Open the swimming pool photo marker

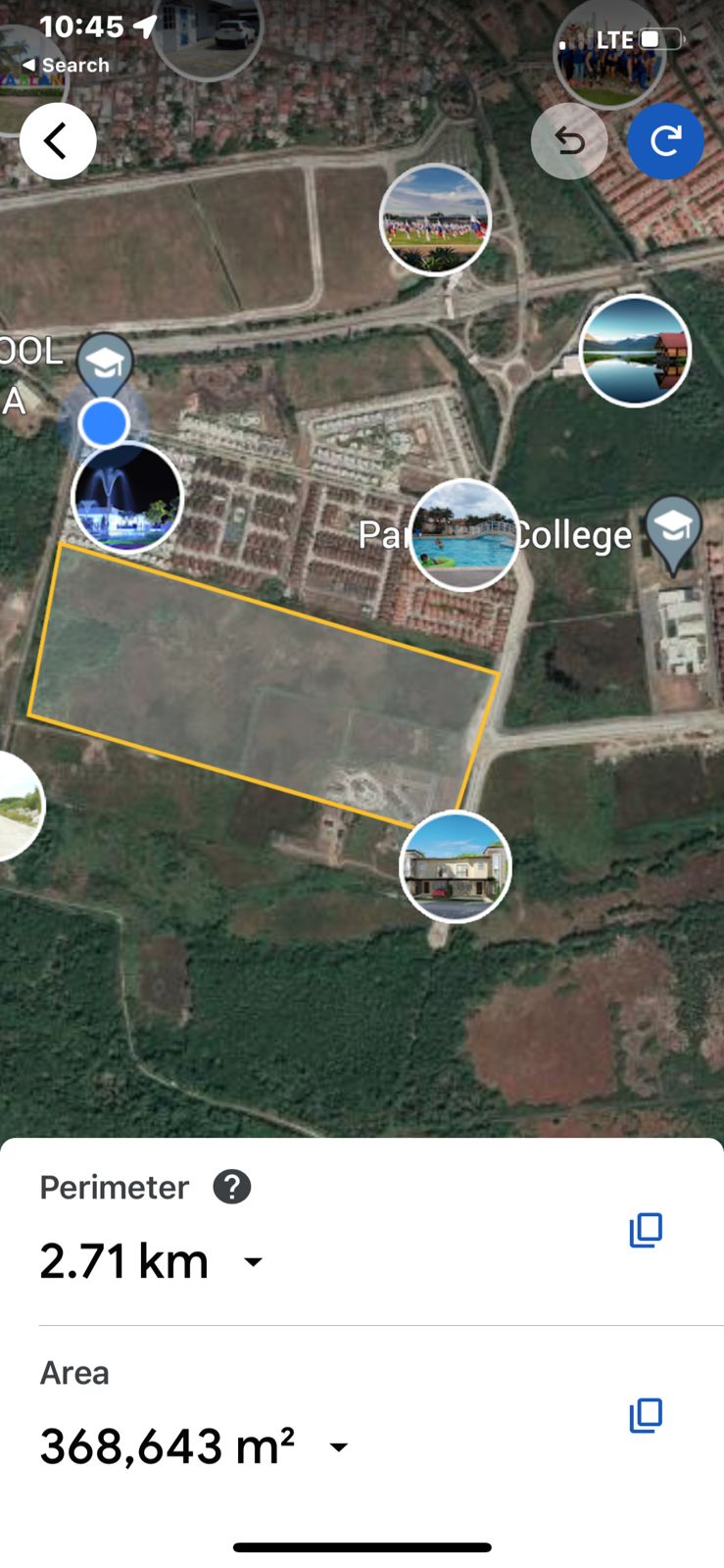[x=463, y=535]
